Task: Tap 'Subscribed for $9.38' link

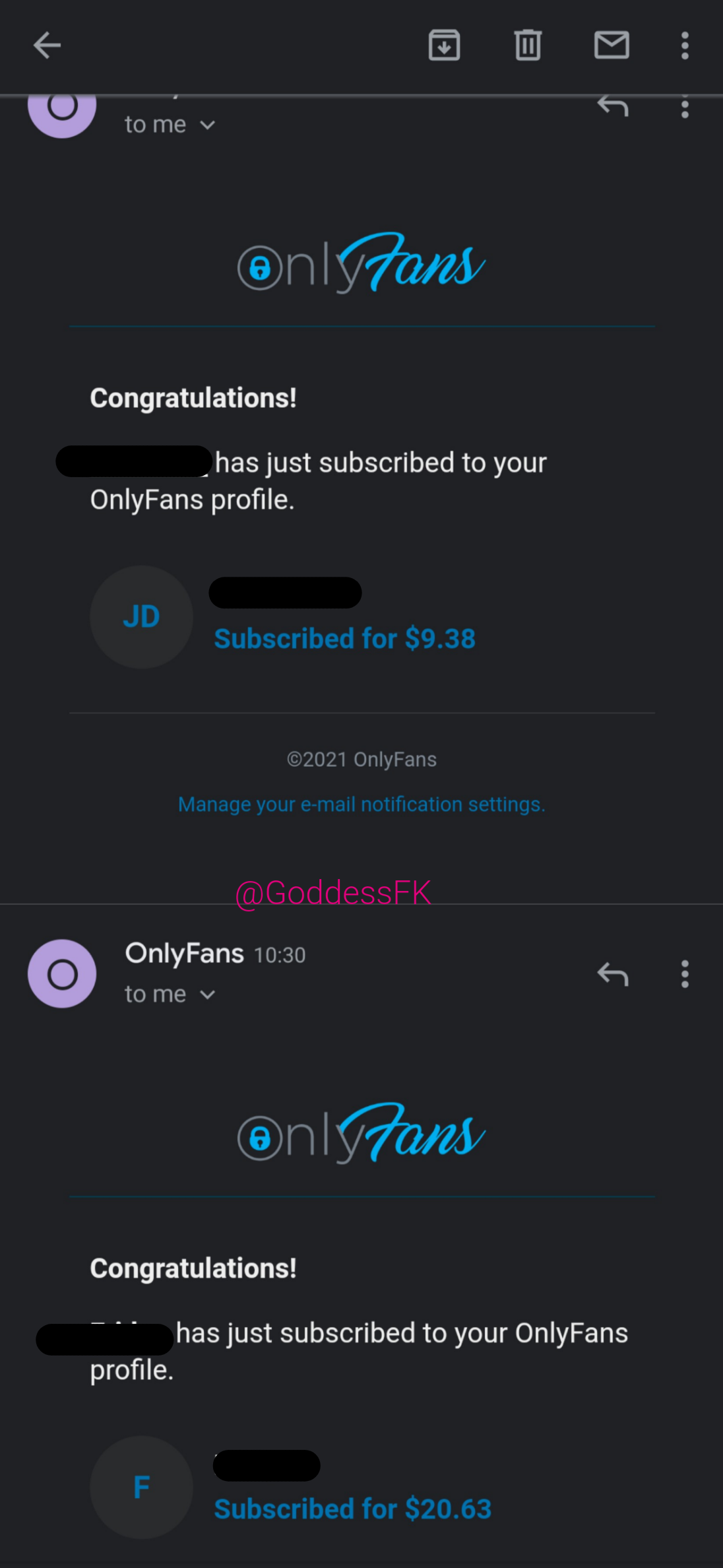Action: coord(345,638)
